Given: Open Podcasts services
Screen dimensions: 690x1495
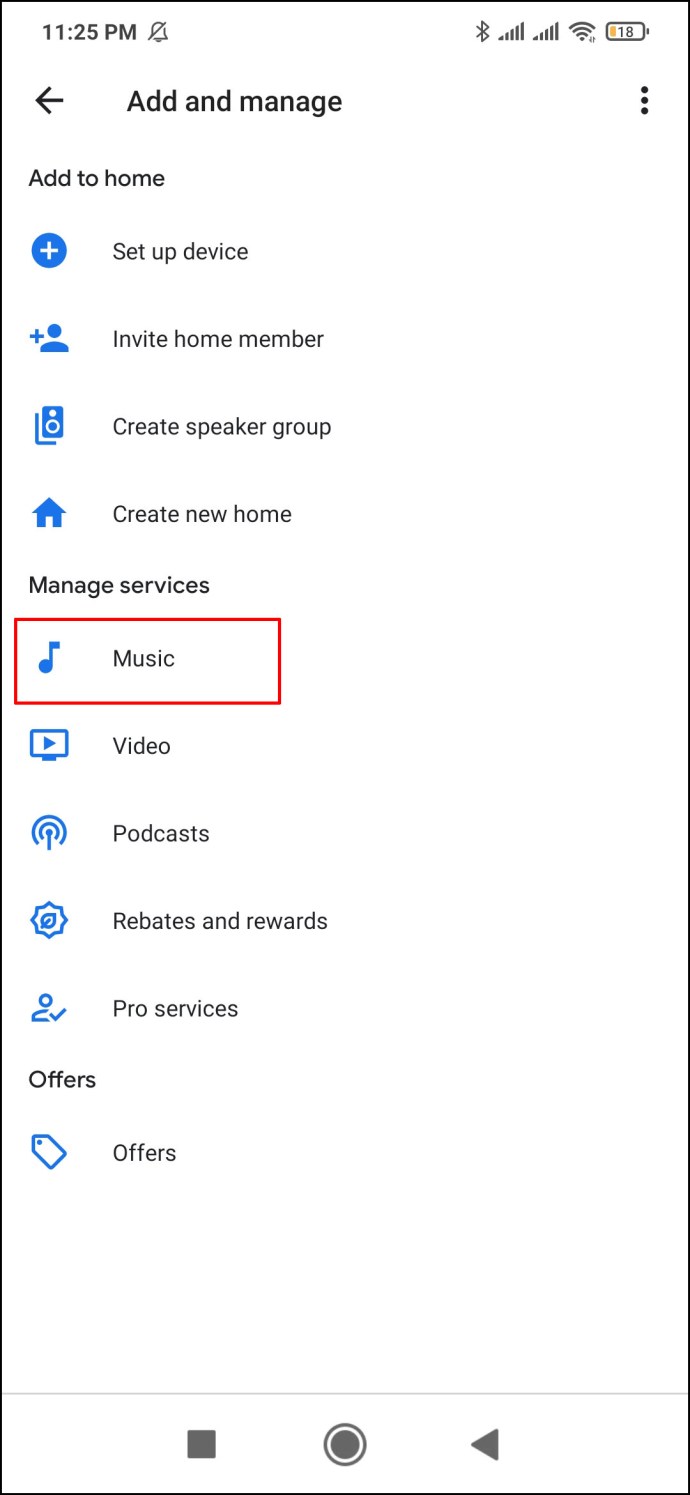Looking at the screenshot, I should [x=345, y=834].
